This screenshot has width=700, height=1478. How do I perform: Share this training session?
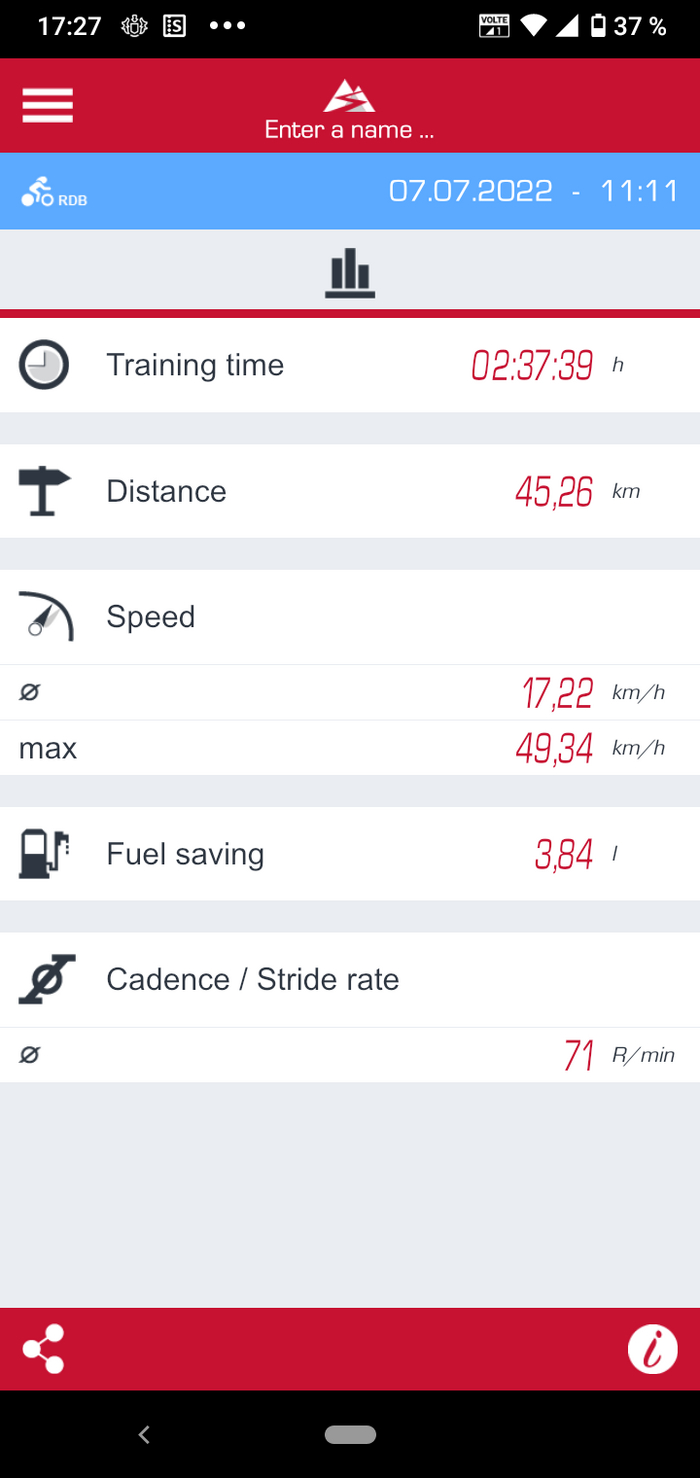pyautogui.click(x=44, y=1349)
